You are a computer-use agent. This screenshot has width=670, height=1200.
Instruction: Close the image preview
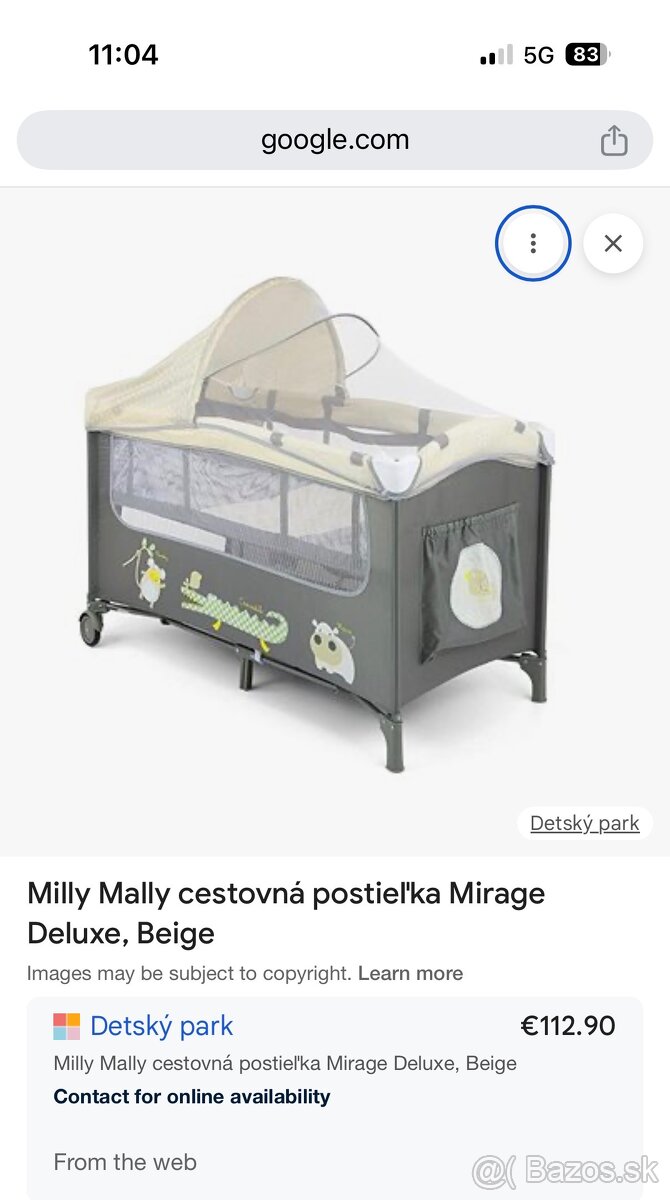613,243
